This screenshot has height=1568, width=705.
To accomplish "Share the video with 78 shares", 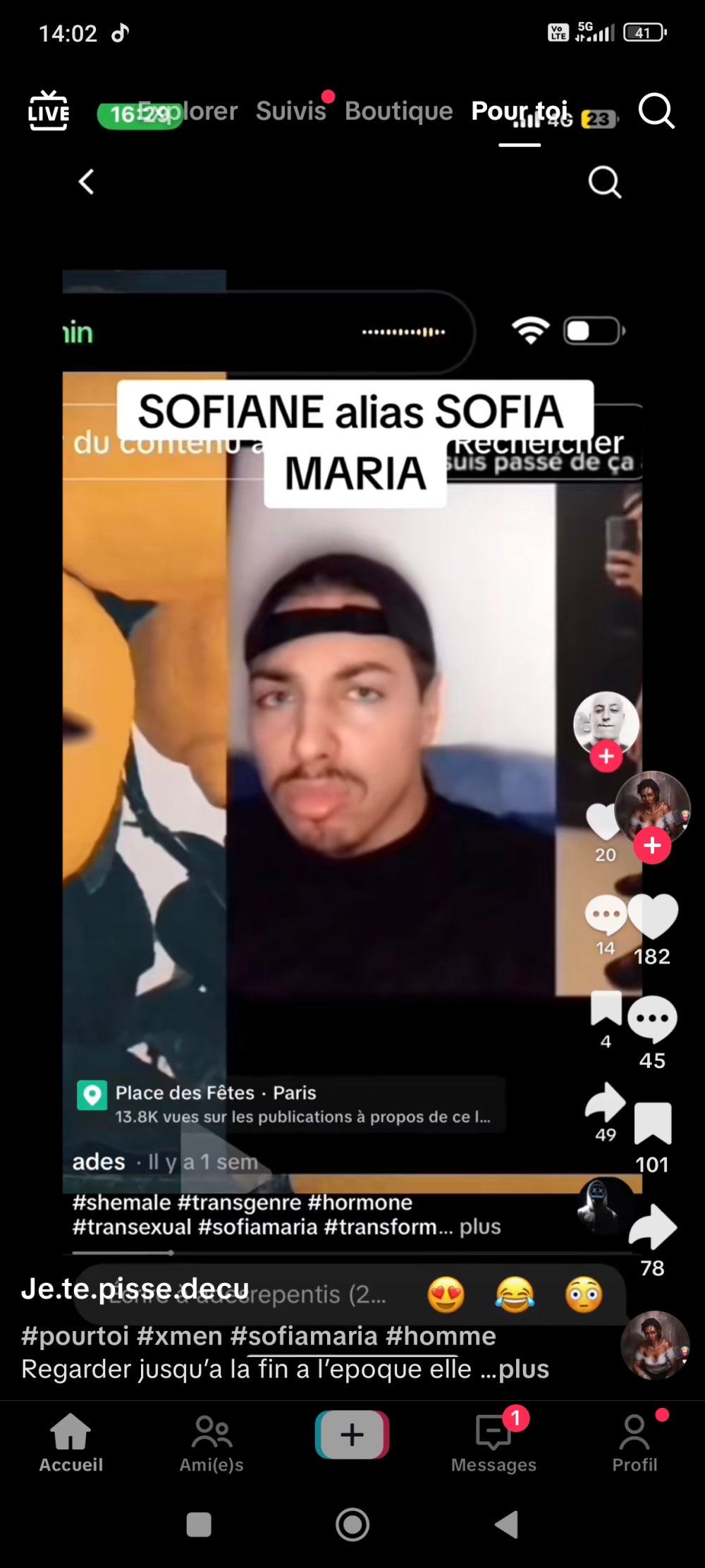I will click(652, 1227).
